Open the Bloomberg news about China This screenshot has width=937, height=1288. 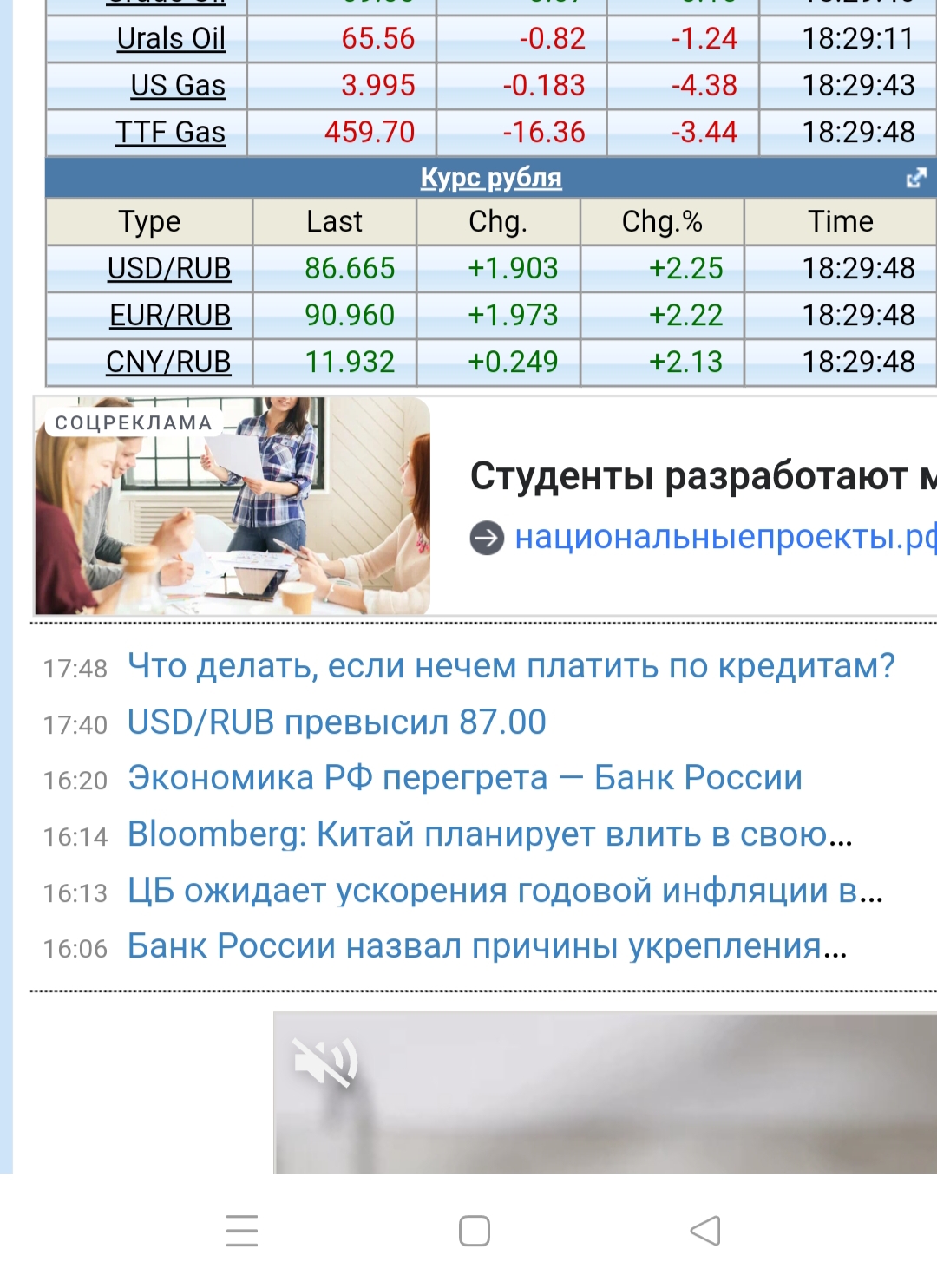(x=489, y=834)
